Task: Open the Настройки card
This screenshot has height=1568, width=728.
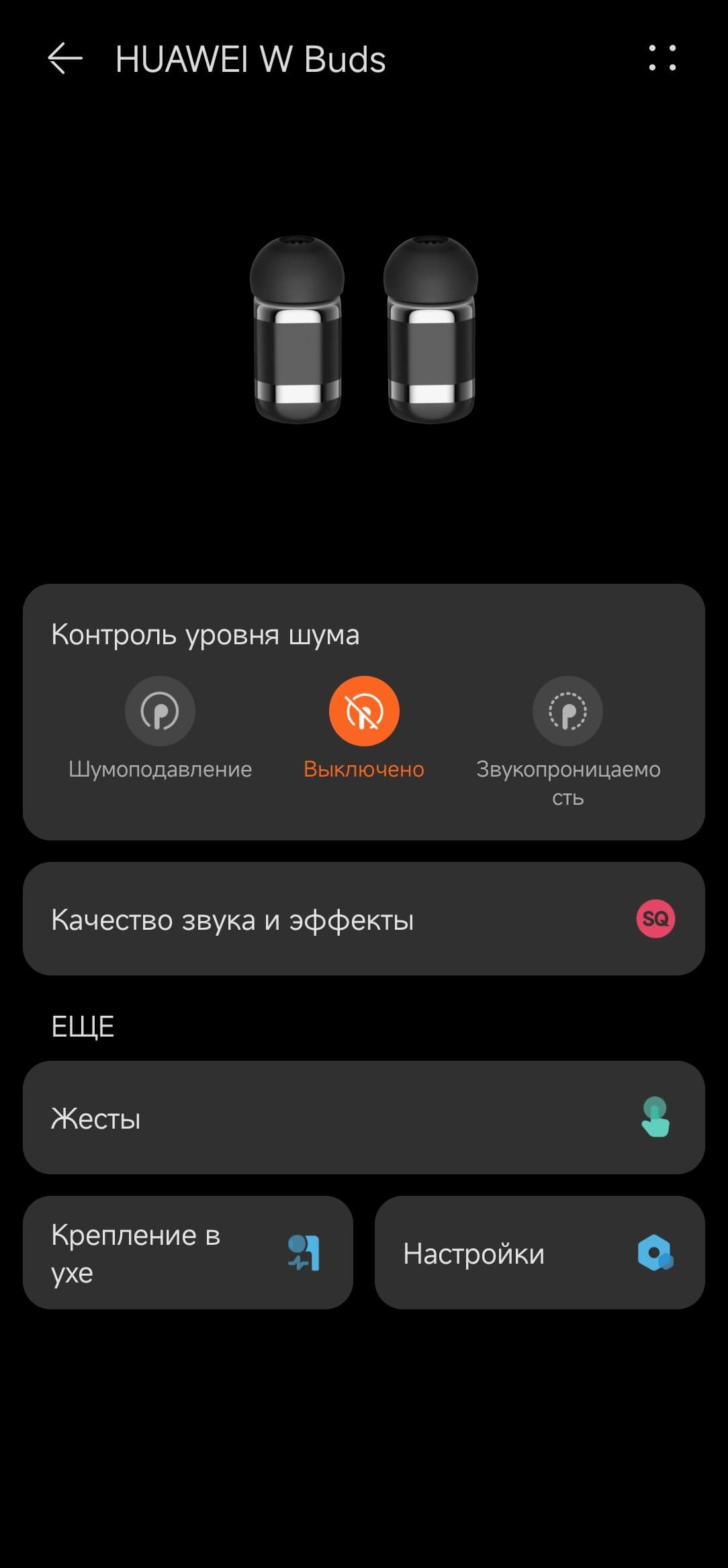Action: 539,1253
